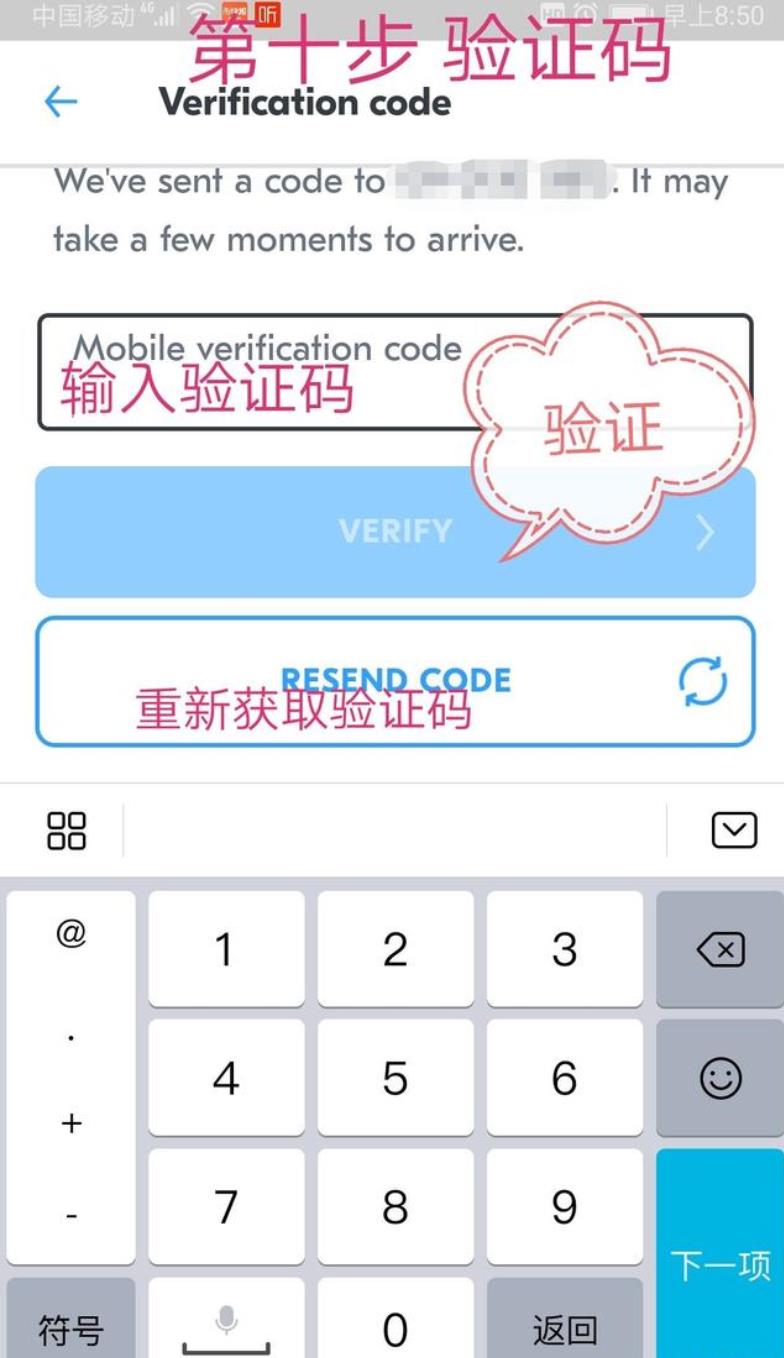
Task: Tap the VERIFY button
Action: point(394,531)
